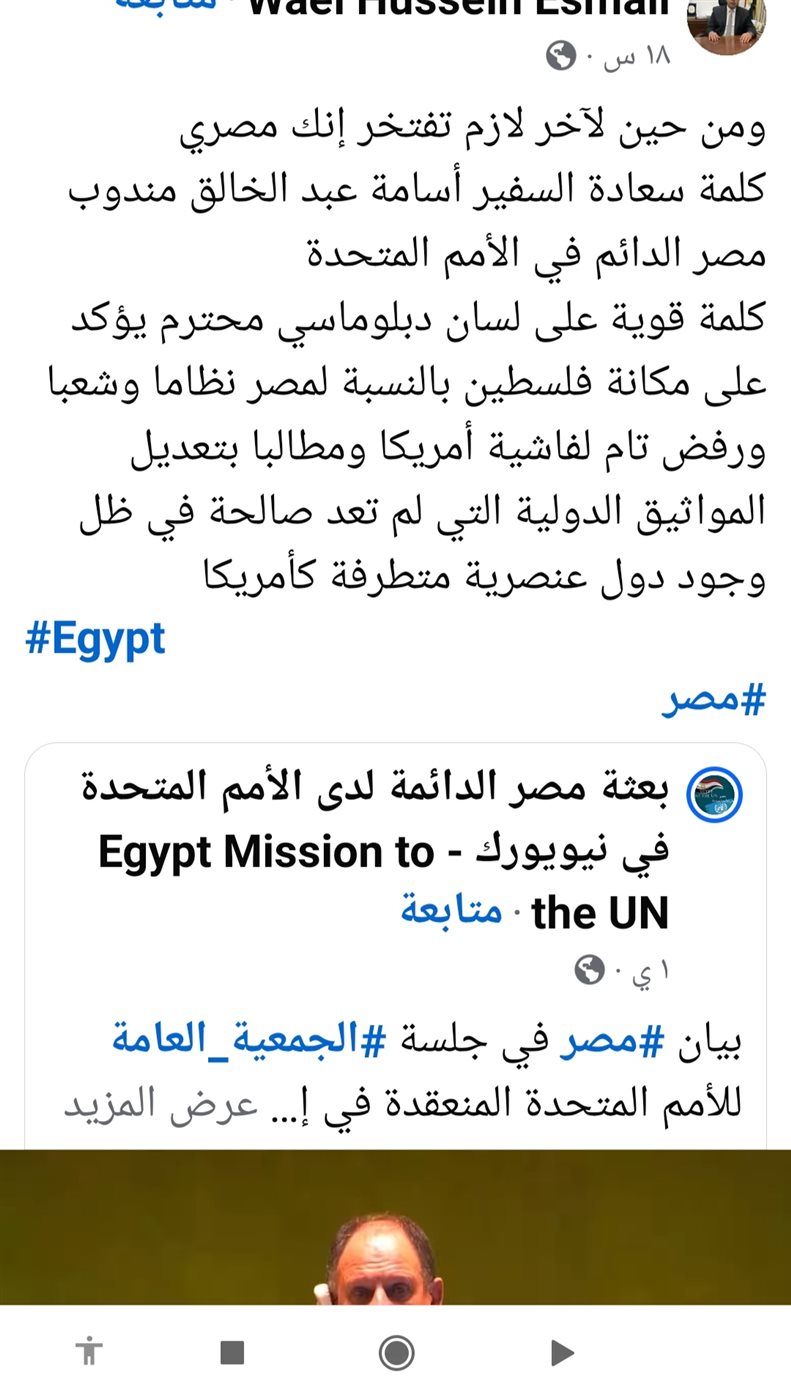Open the Egypt Mission to the UN page
Viewport: 791px width, 1400px height.
point(384,852)
